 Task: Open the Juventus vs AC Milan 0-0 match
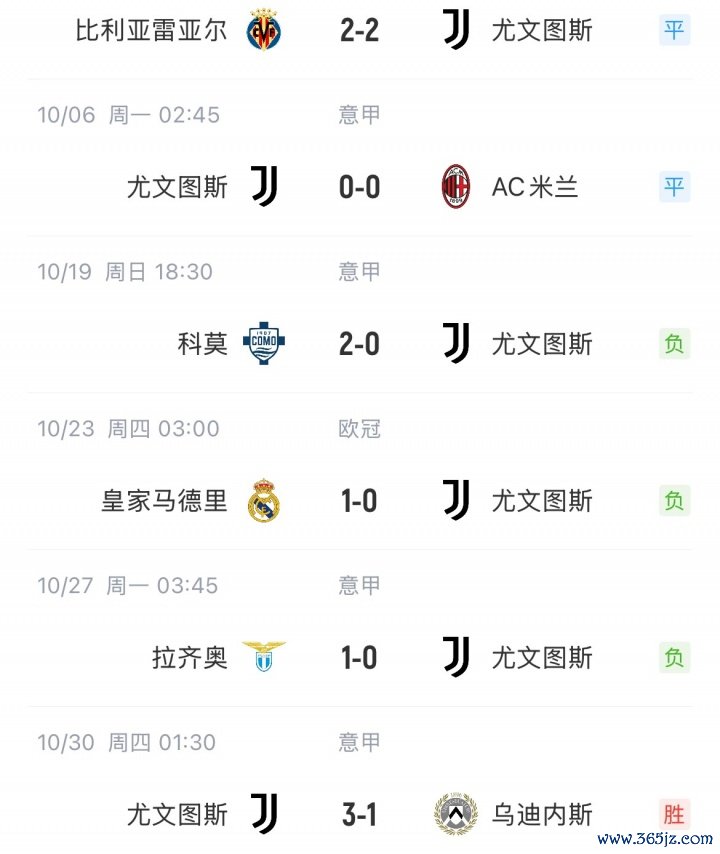[359, 187]
